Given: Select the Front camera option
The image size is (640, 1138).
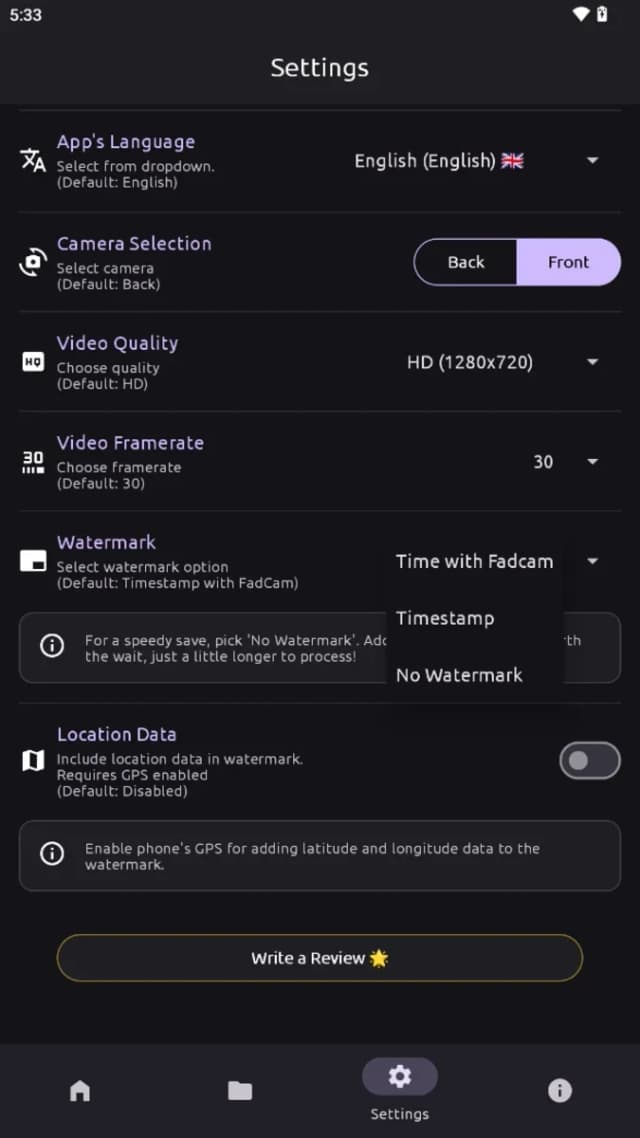Looking at the screenshot, I should [569, 262].
